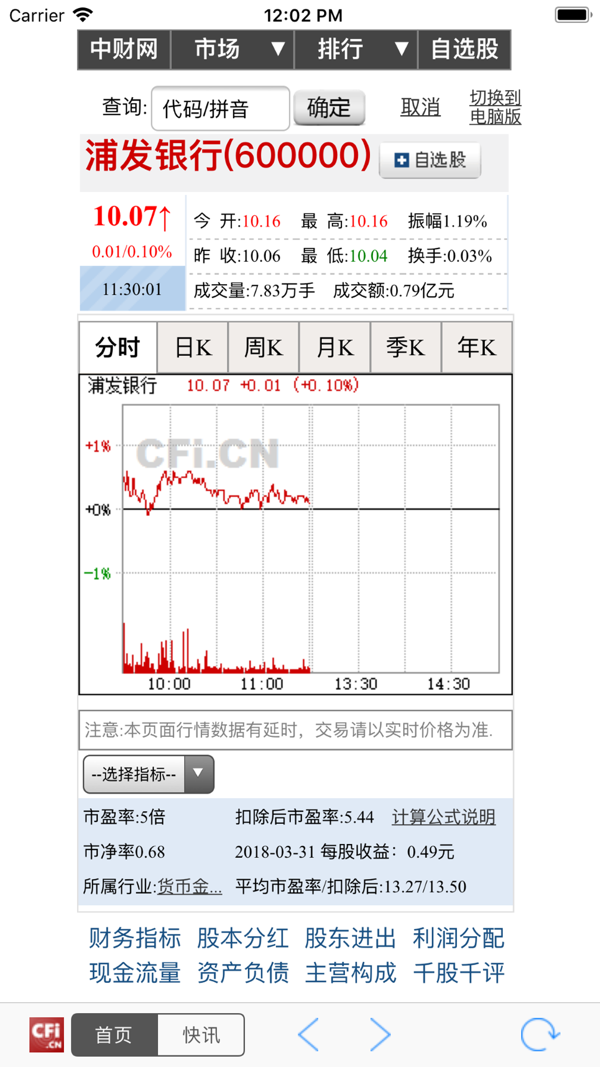
Task: Tap the 确定 button
Action: click(x=329, y=108)
